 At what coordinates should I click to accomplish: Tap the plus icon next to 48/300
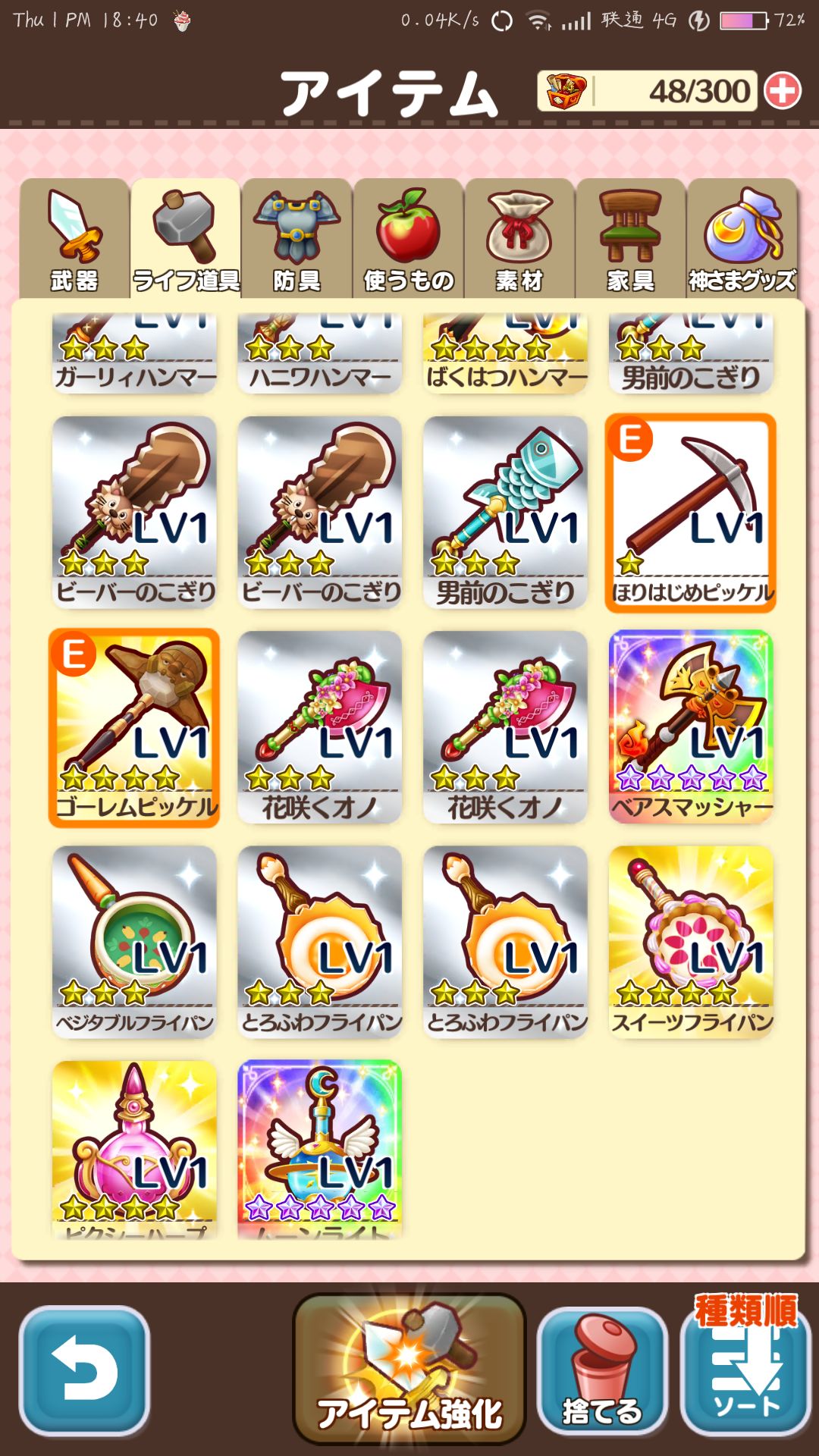pos(780,91)
